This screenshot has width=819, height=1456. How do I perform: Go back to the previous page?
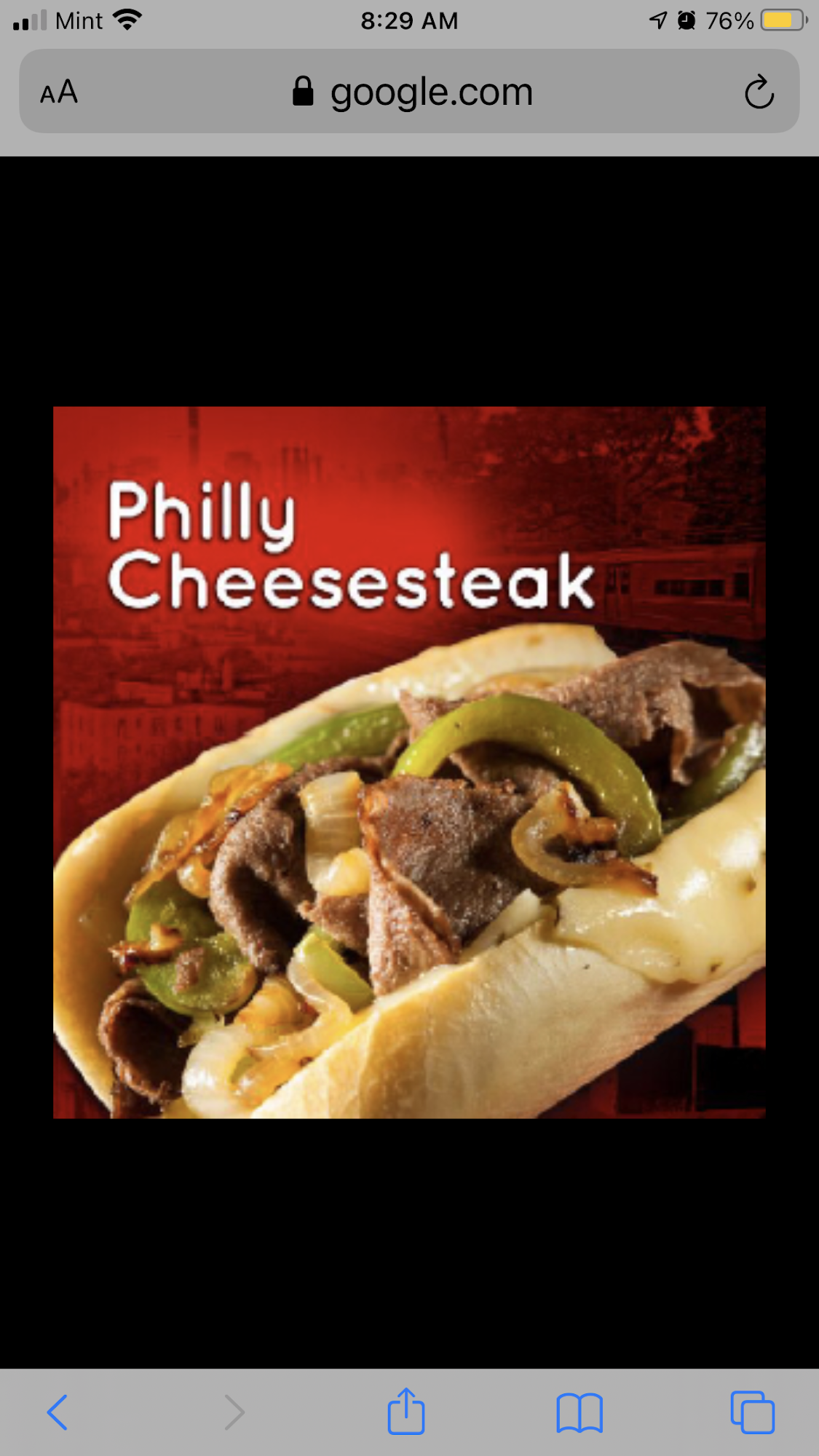point(58,1412)
